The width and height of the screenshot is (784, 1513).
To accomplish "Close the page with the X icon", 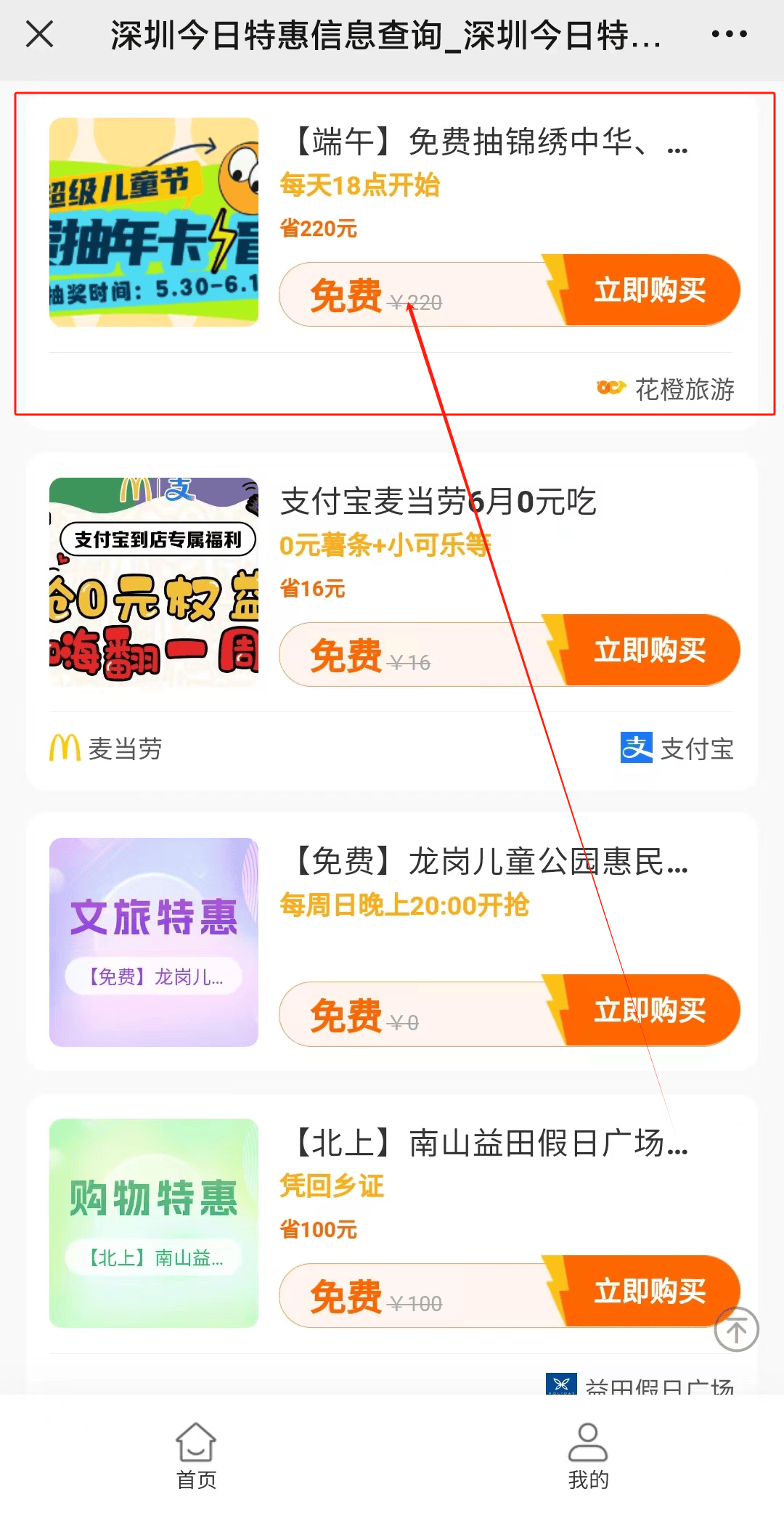I will tap(38, 33).
